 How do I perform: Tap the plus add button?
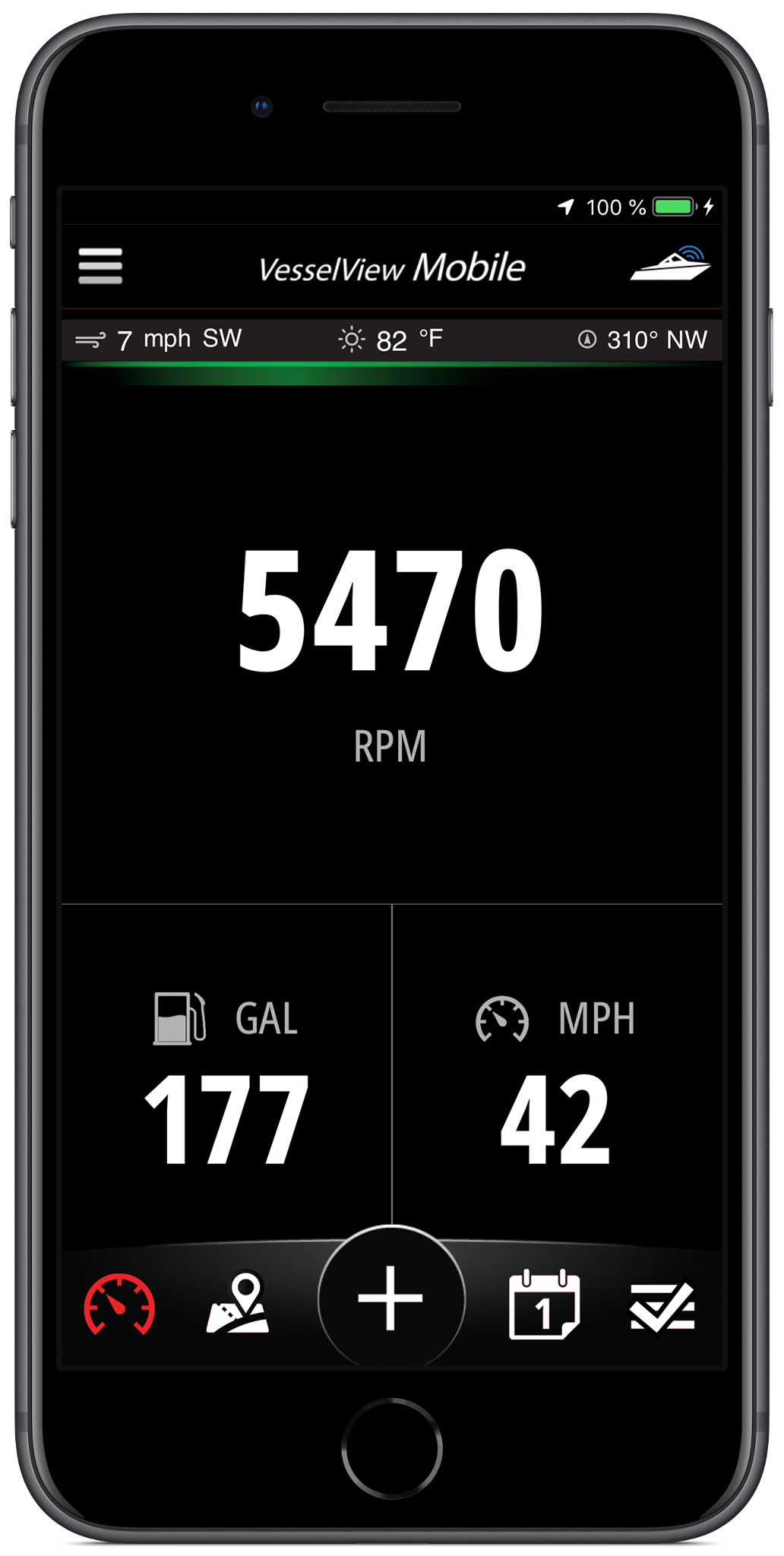390,1298
